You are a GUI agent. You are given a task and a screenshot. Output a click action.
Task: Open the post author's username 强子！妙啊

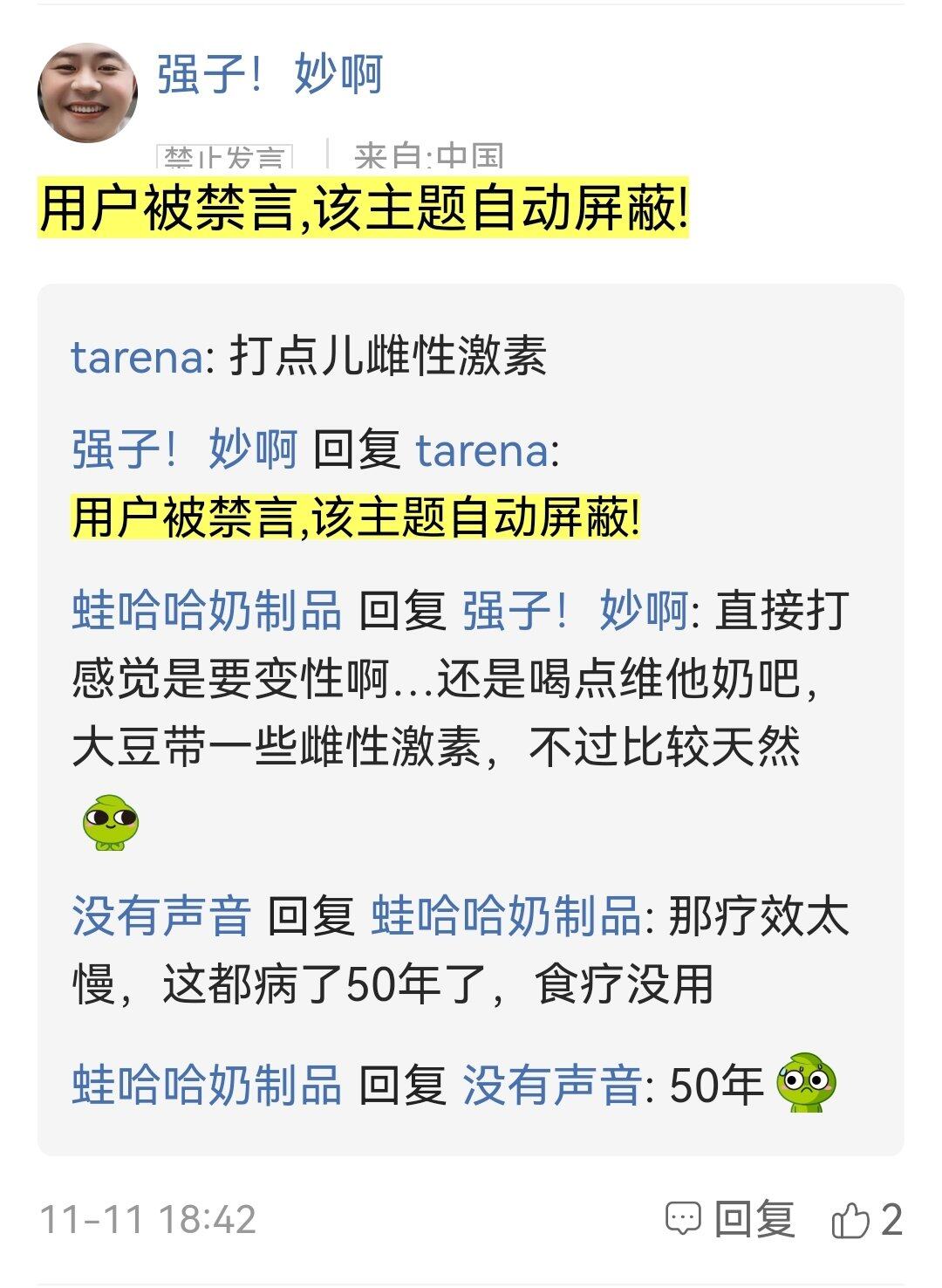270,74
